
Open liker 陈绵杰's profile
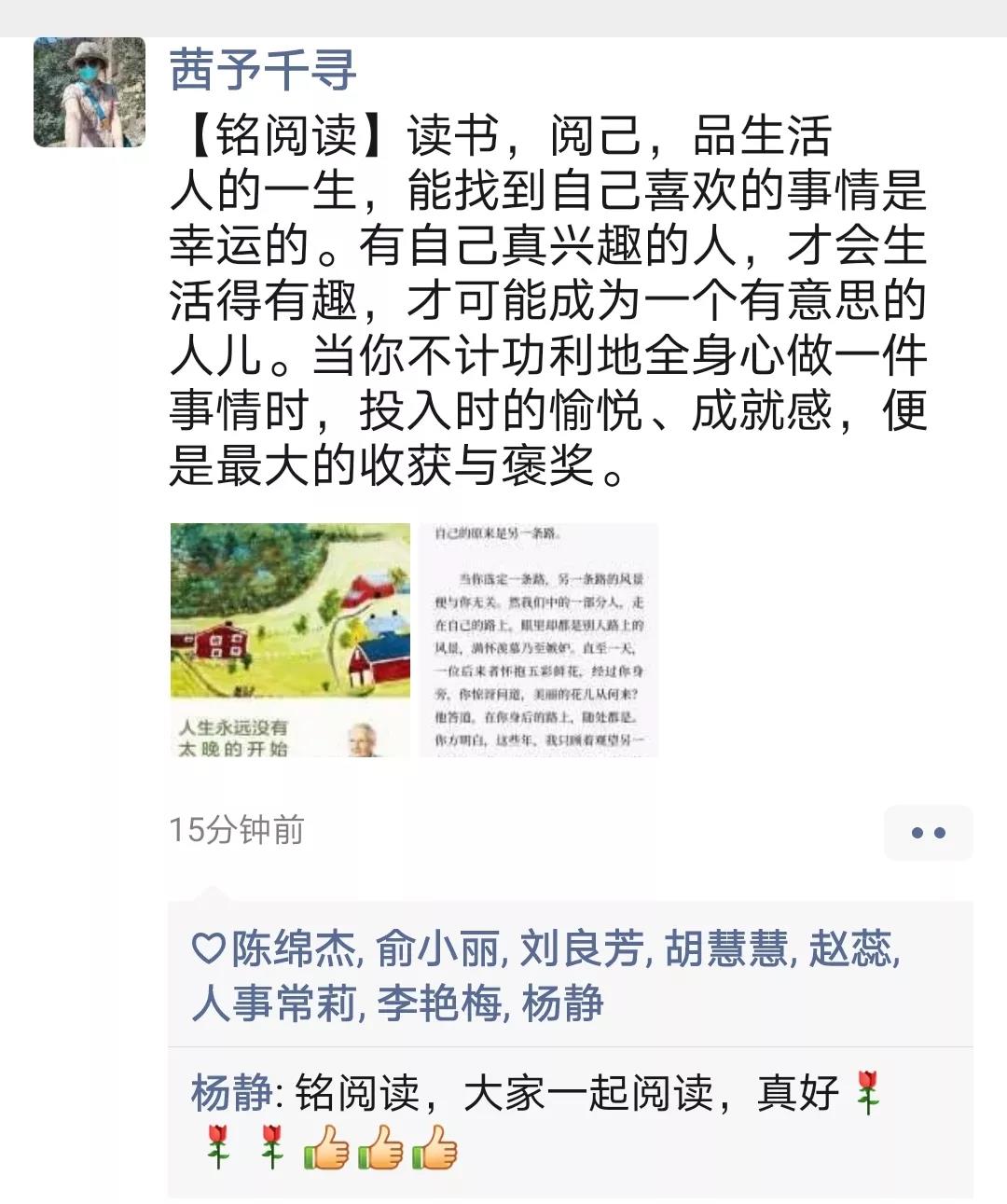292,949
